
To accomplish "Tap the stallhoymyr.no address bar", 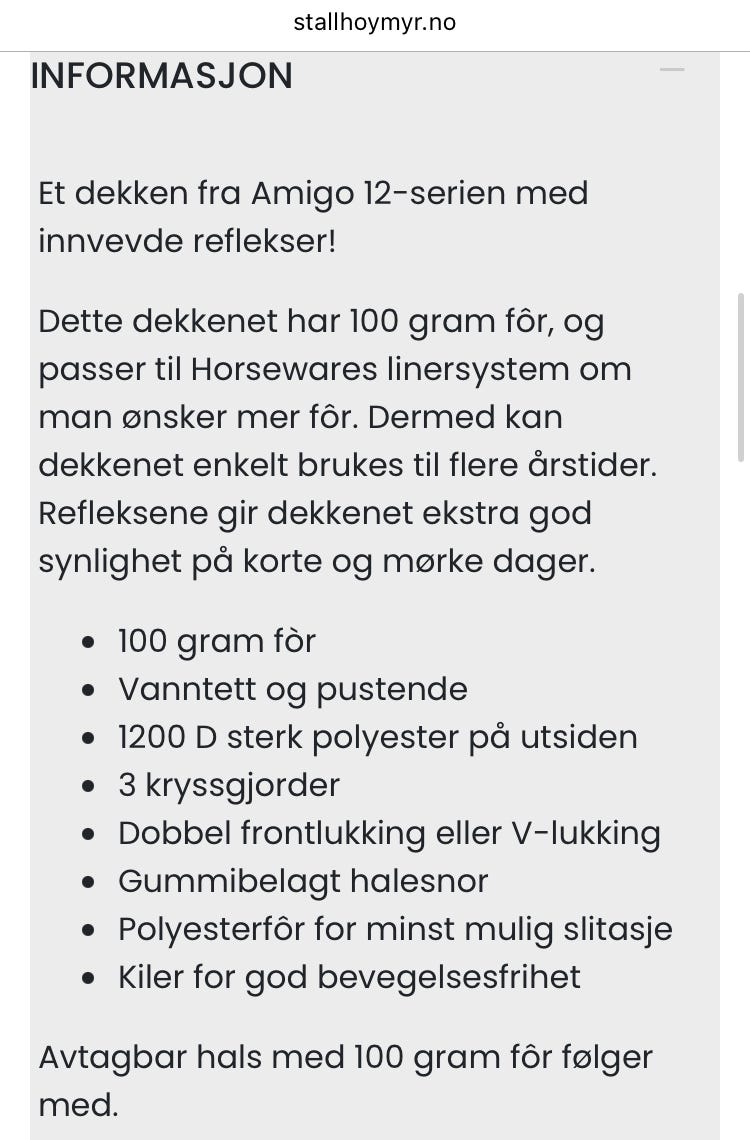I will point(375,22).
